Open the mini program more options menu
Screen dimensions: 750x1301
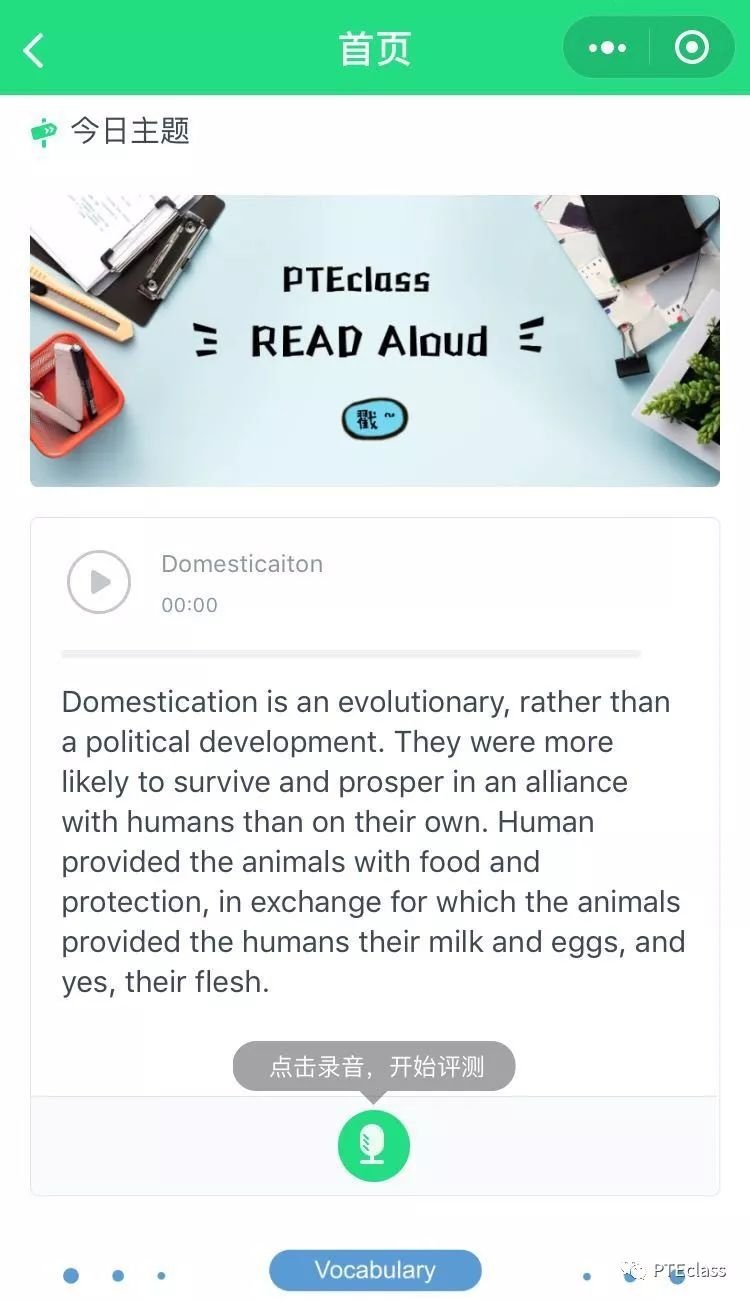[607, 48]
